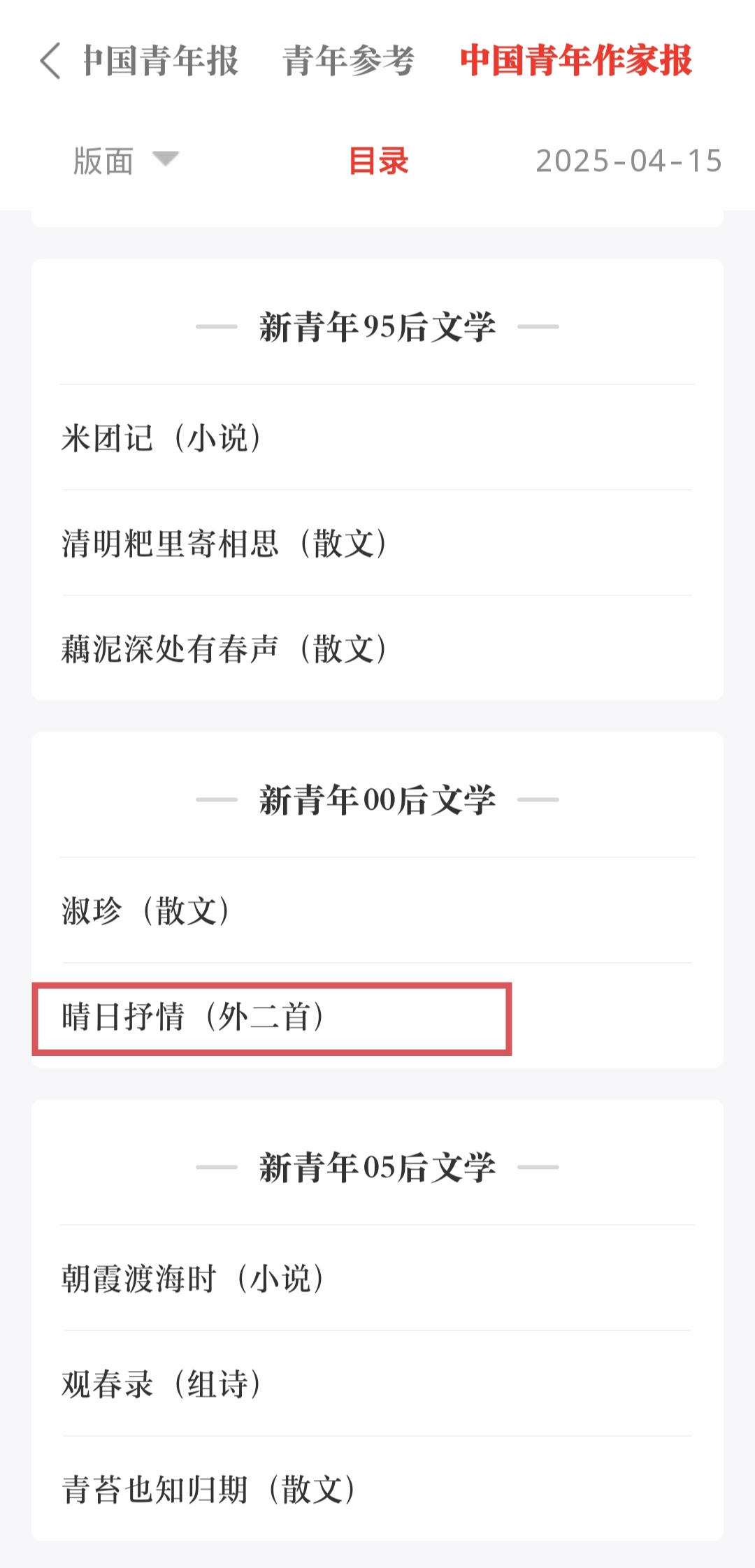Select the 中国青年作家报 tab
This screenshot has height=1568, width=755.
[576, 61]
